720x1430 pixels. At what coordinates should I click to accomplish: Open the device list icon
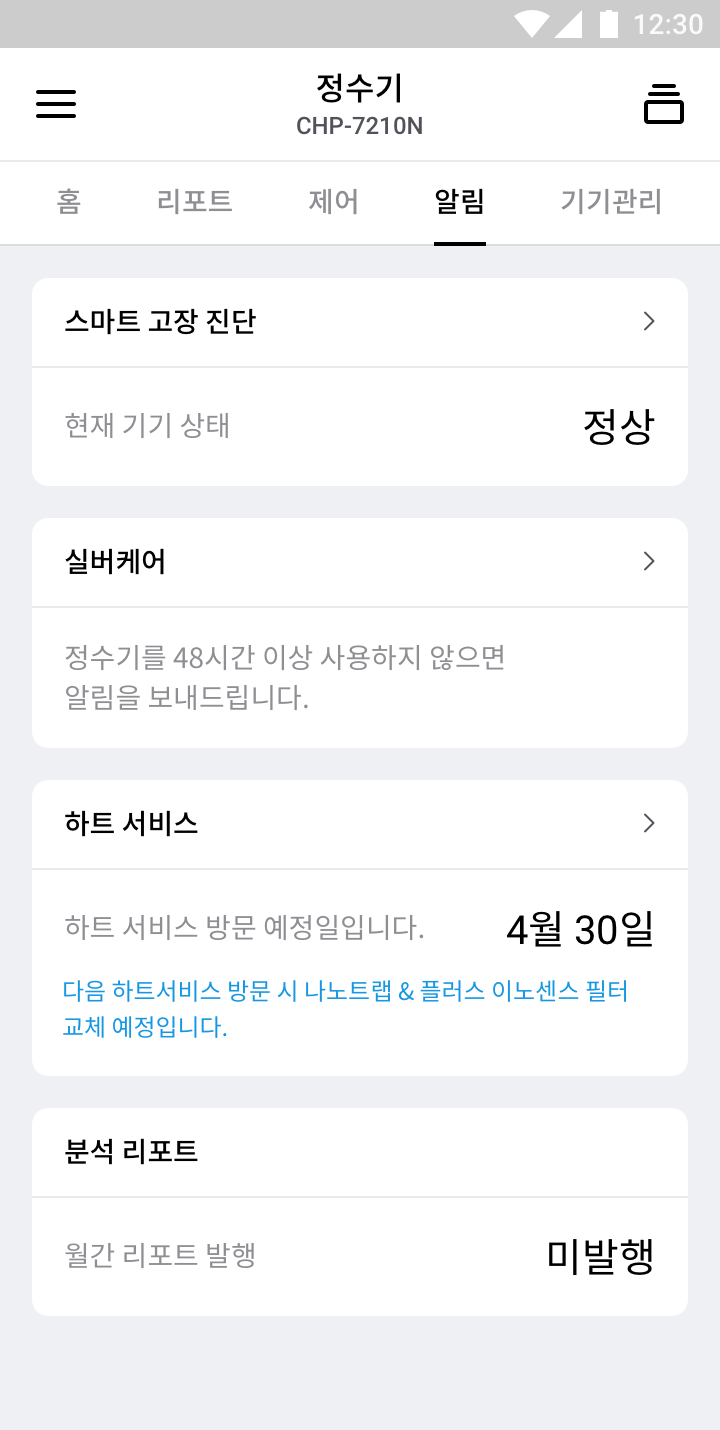663,104
